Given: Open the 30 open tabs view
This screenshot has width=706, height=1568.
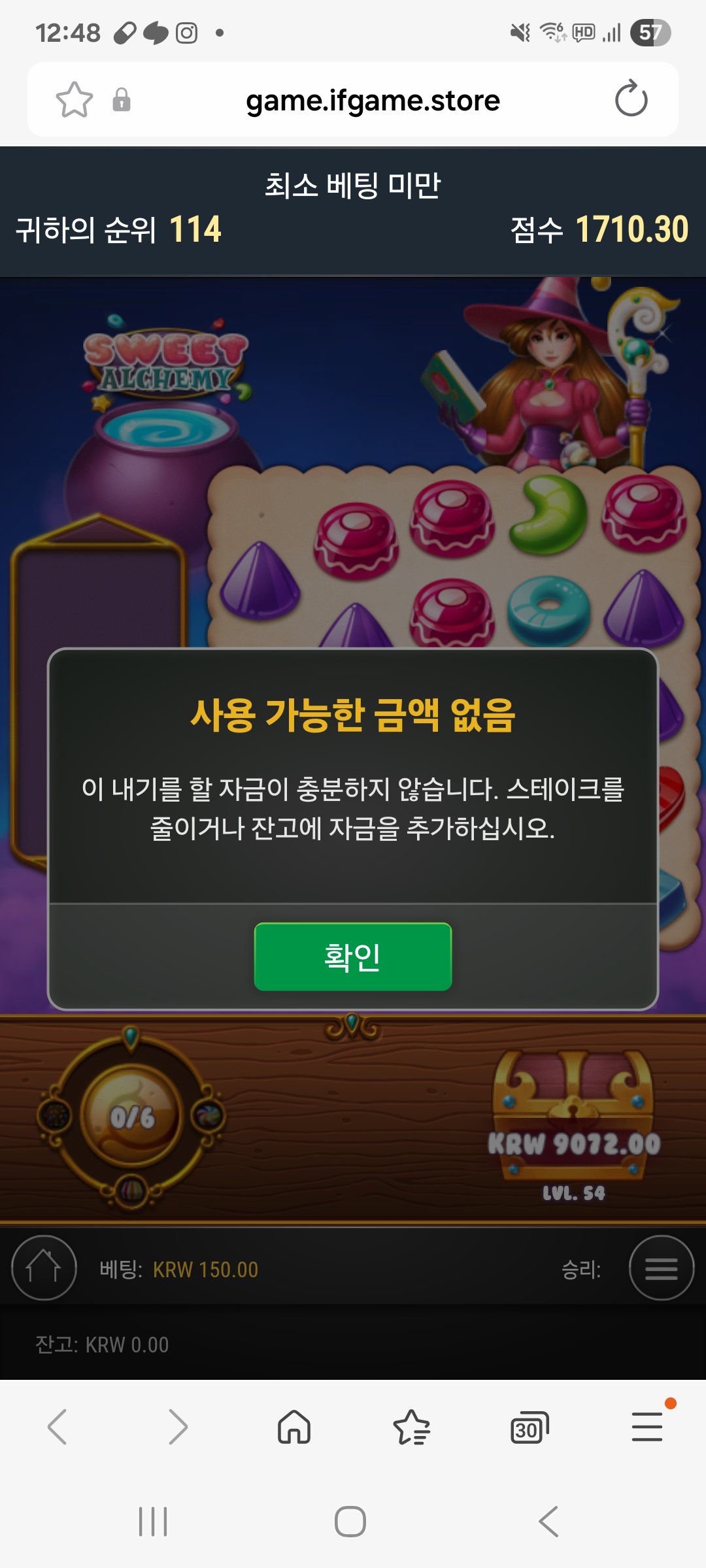Looking at the screenshot, I should coord(529,1428).
